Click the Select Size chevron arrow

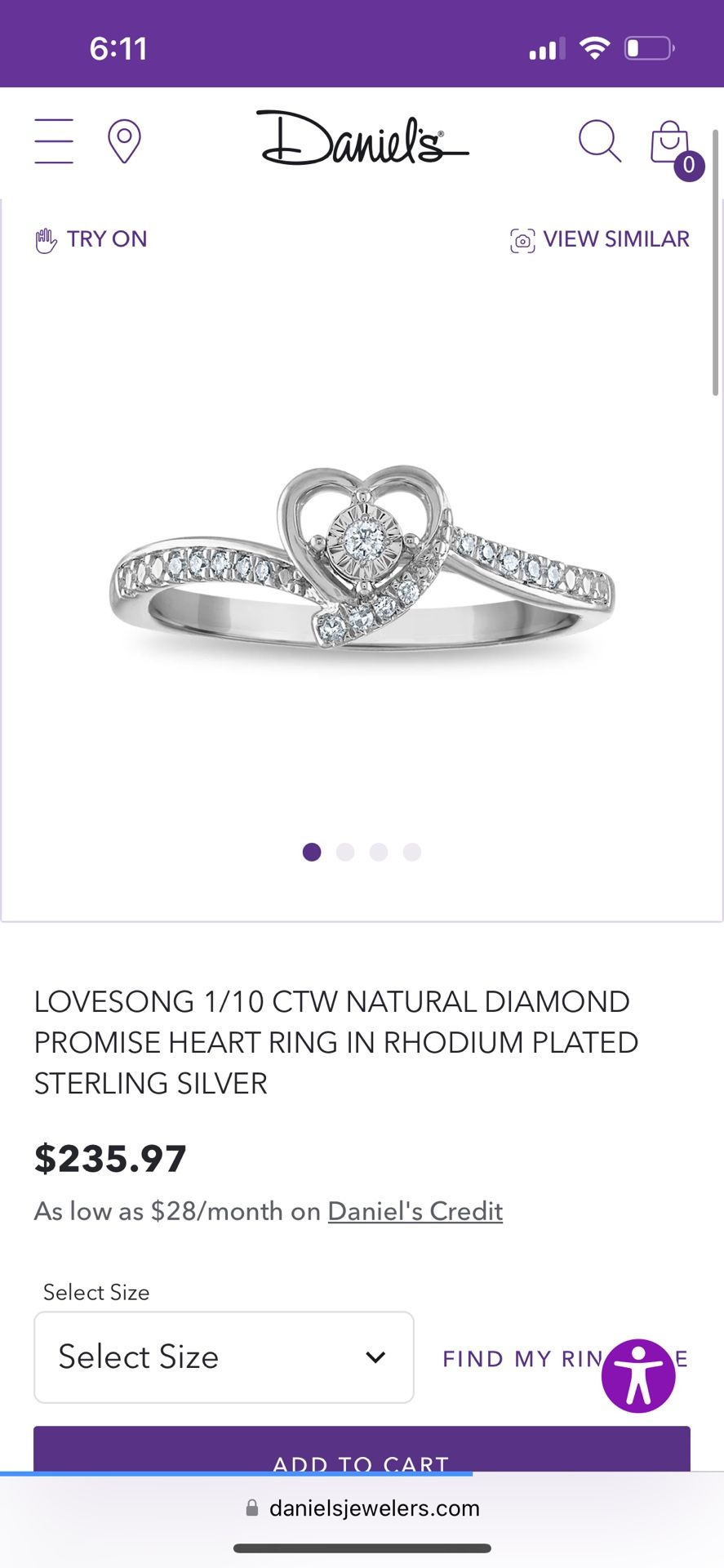(375, 1356)
